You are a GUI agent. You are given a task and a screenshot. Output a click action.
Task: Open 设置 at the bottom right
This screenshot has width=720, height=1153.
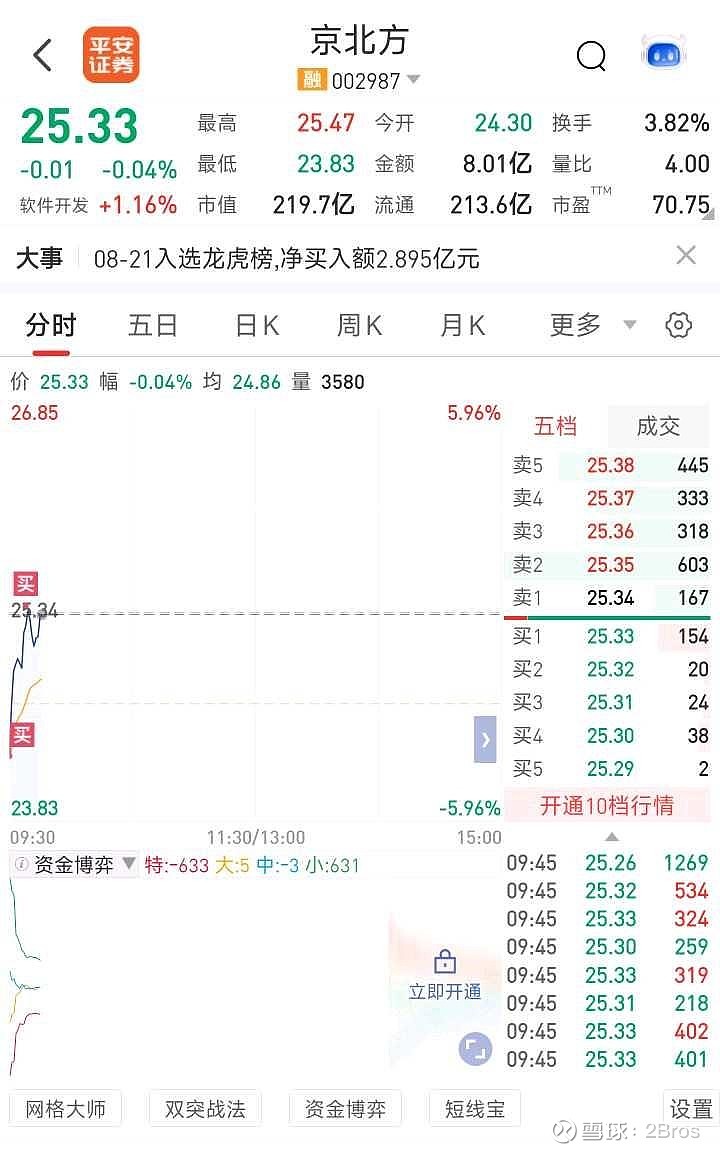691,1108
